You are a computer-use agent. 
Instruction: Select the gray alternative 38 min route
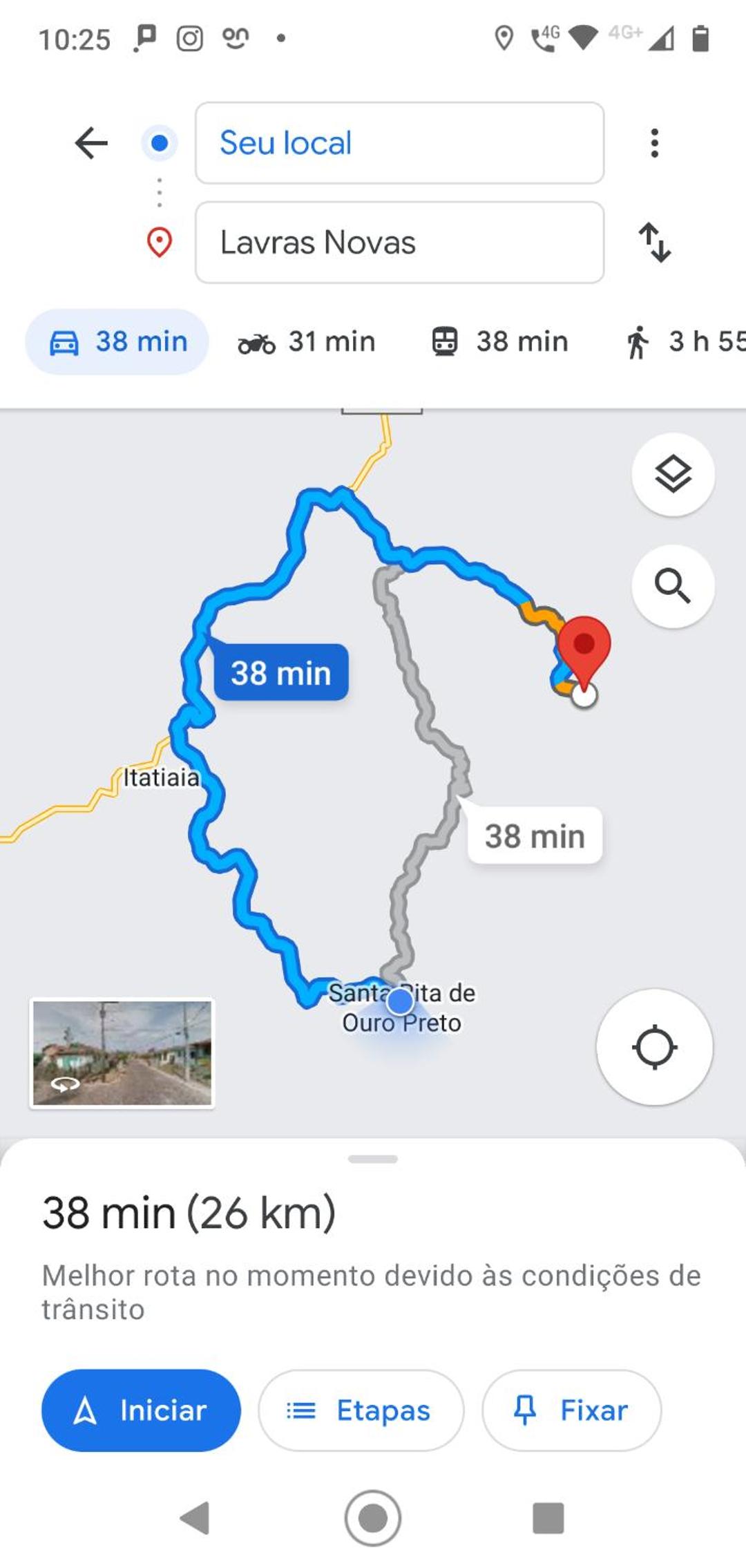tap(535, 835)
